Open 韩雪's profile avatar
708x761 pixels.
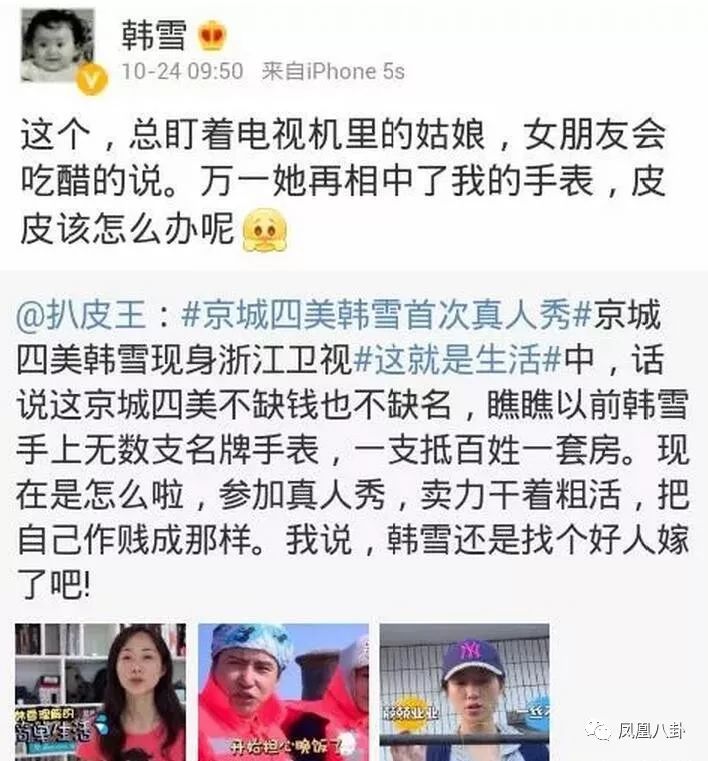[x=58, y=48]
